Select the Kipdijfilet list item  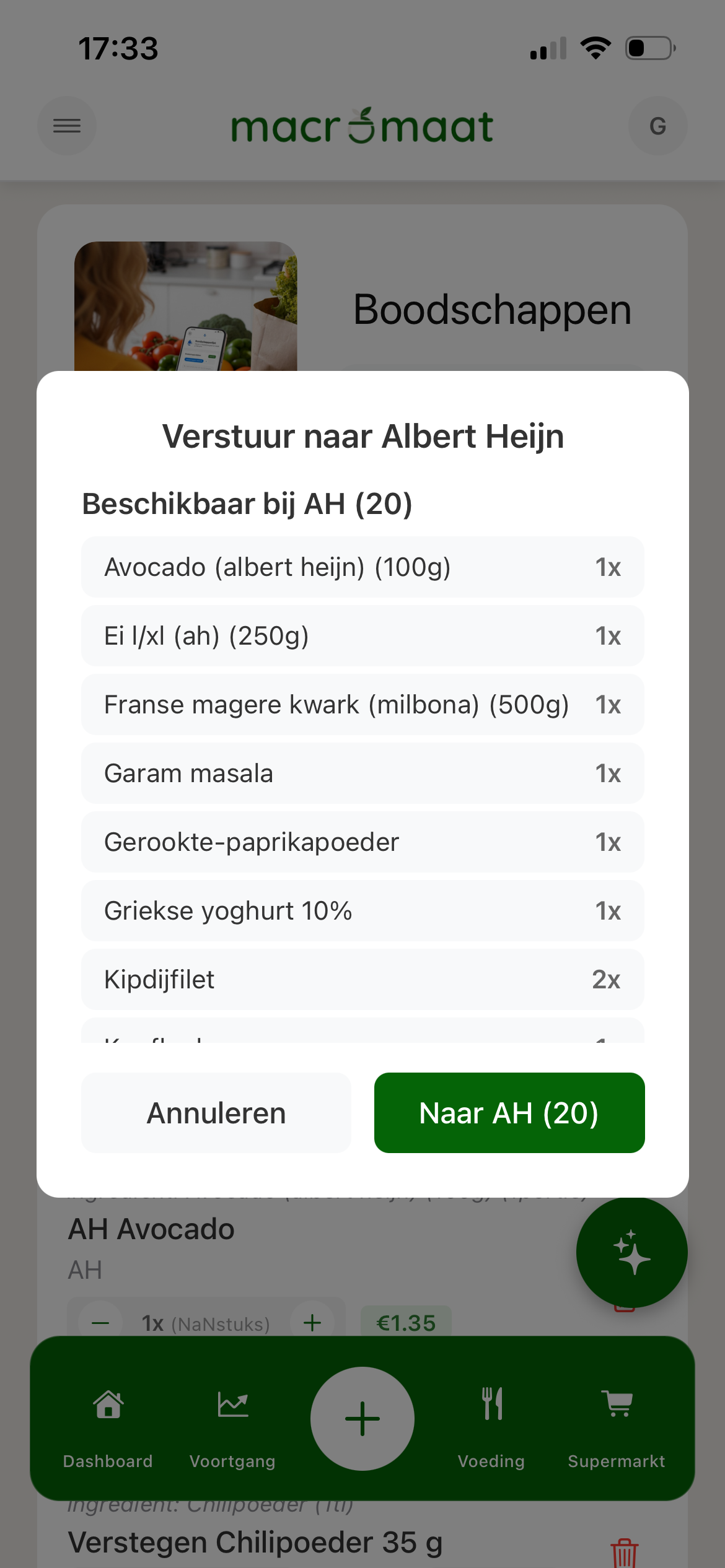(x=362, y=979)
